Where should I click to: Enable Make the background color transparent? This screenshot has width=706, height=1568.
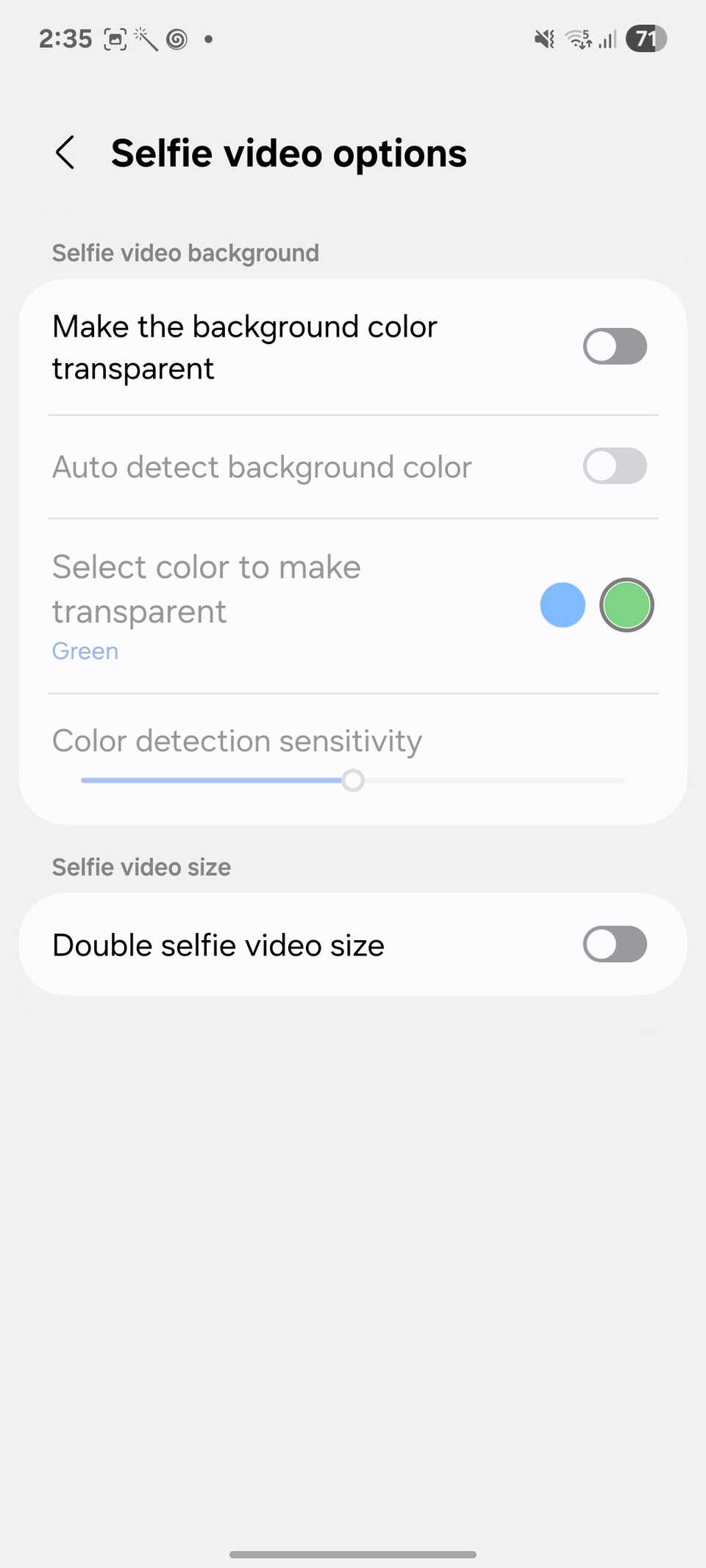615,346
